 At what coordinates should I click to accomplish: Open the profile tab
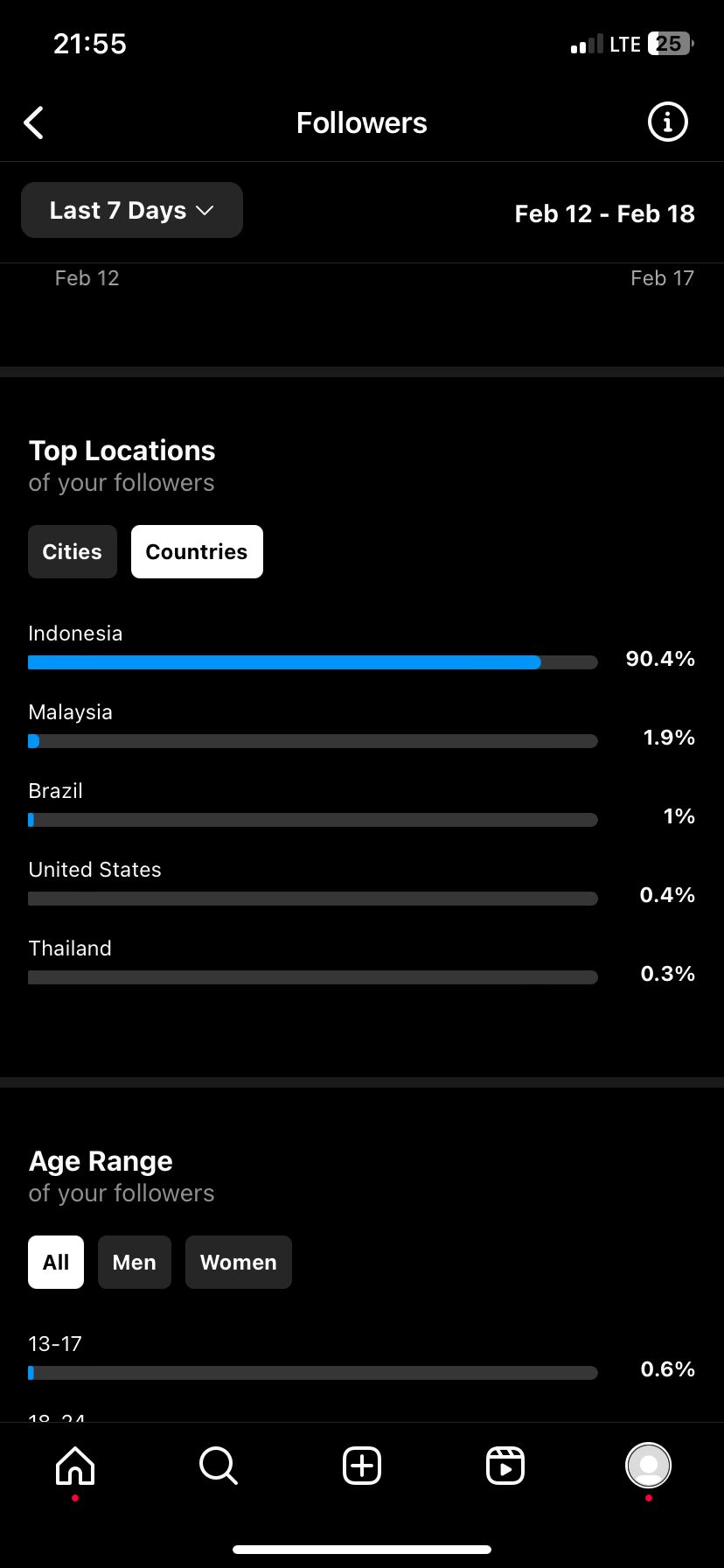[x=649, y=1466]
